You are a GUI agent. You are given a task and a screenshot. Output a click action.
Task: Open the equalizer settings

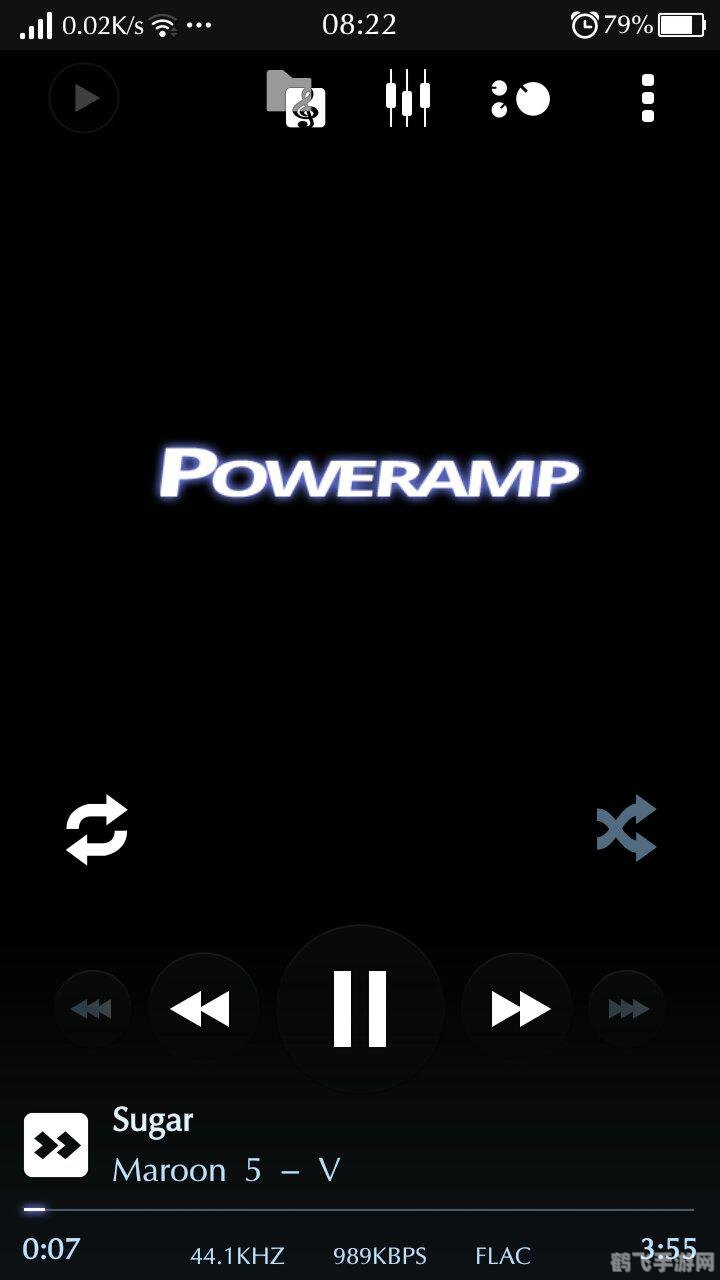[x=408, y=98]
